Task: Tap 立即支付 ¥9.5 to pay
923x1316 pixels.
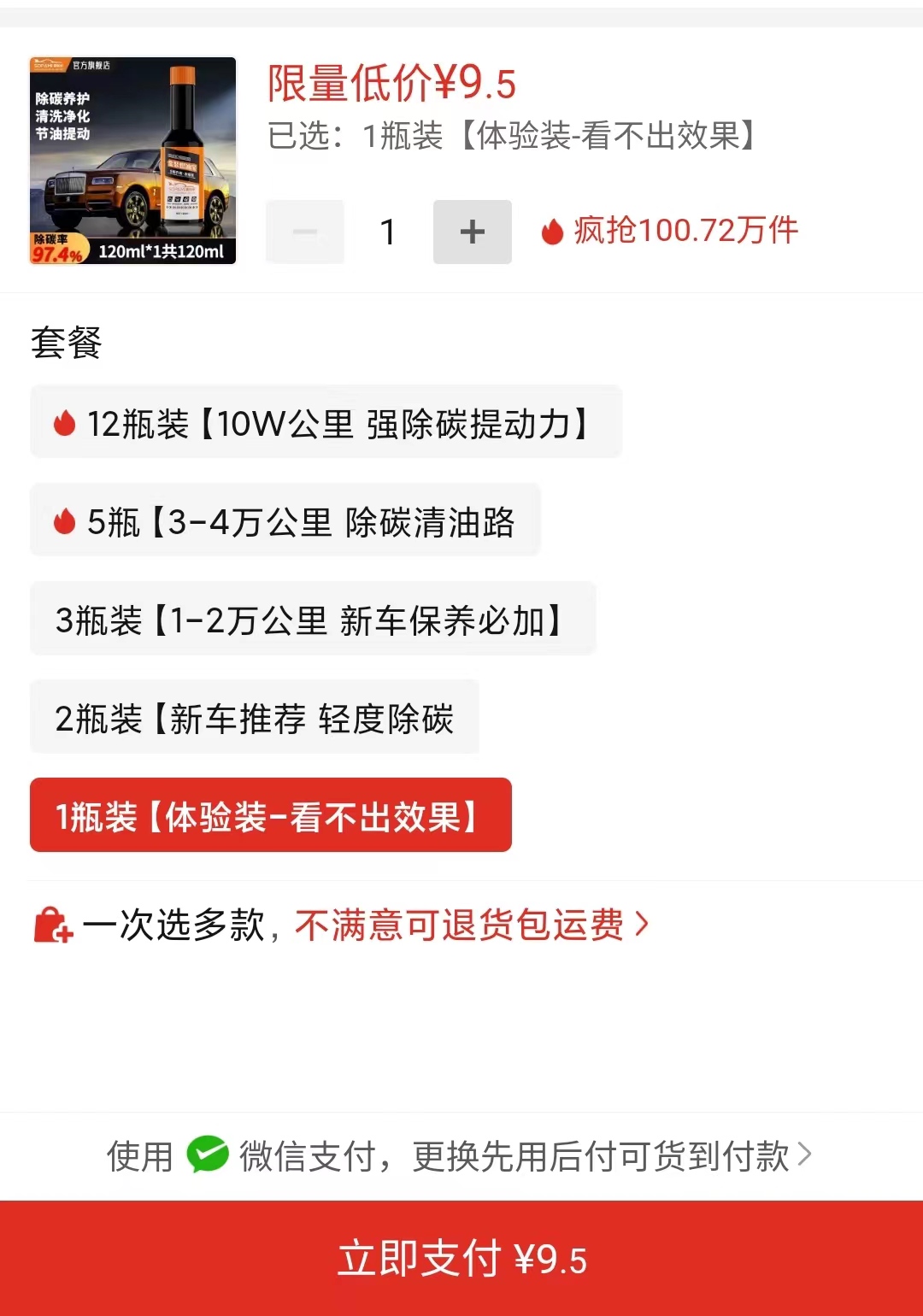Action: coord(461,1259)
